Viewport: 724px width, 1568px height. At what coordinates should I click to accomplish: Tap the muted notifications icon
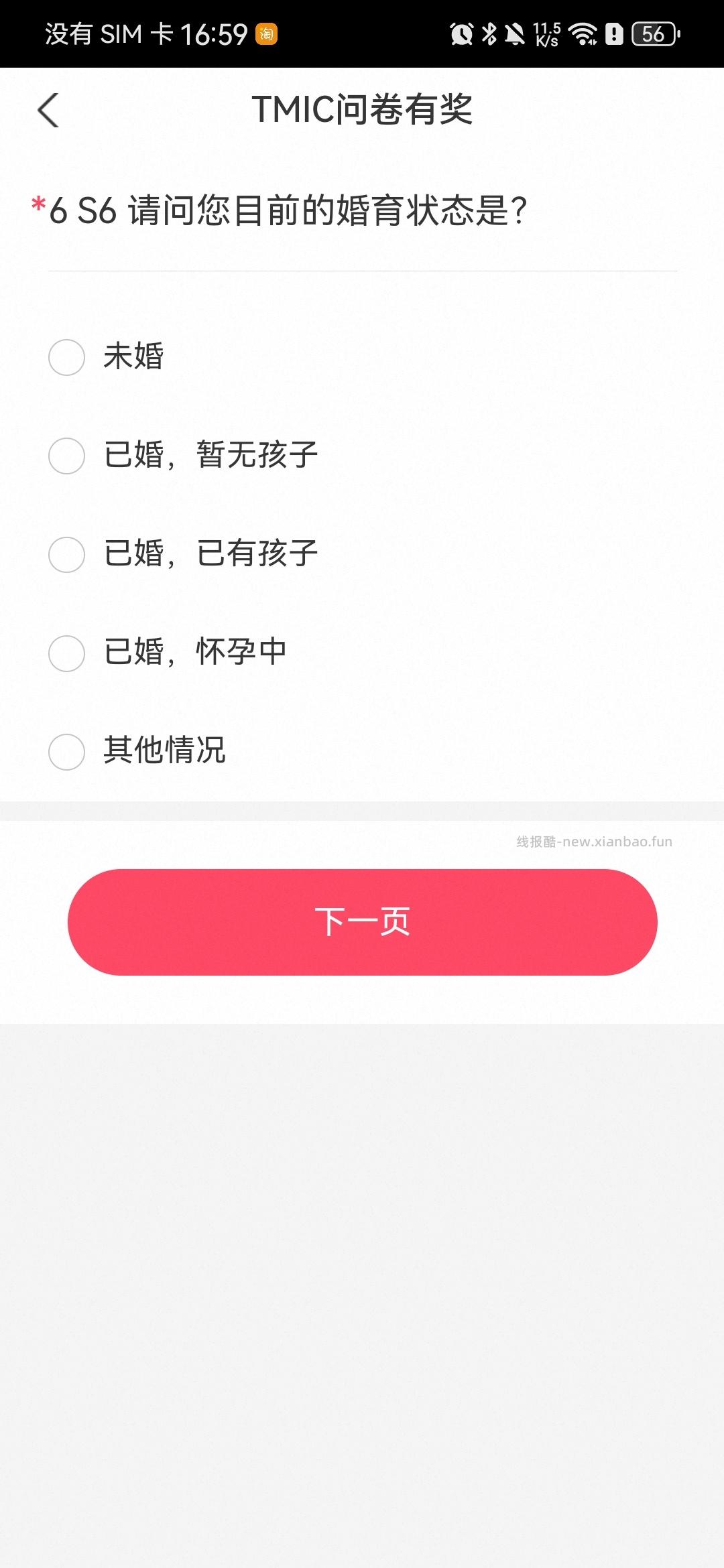click(514, 31)
